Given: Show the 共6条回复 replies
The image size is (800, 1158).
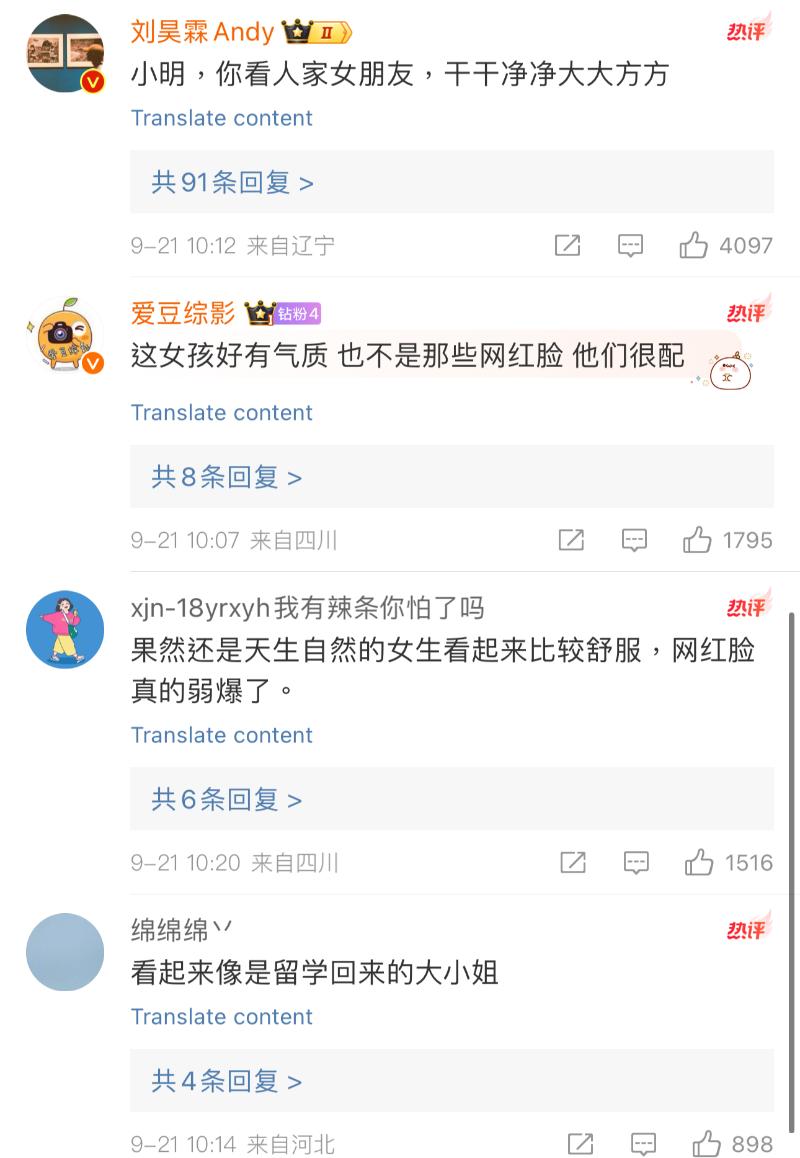Looking at the screenshot, I should 227,799.
